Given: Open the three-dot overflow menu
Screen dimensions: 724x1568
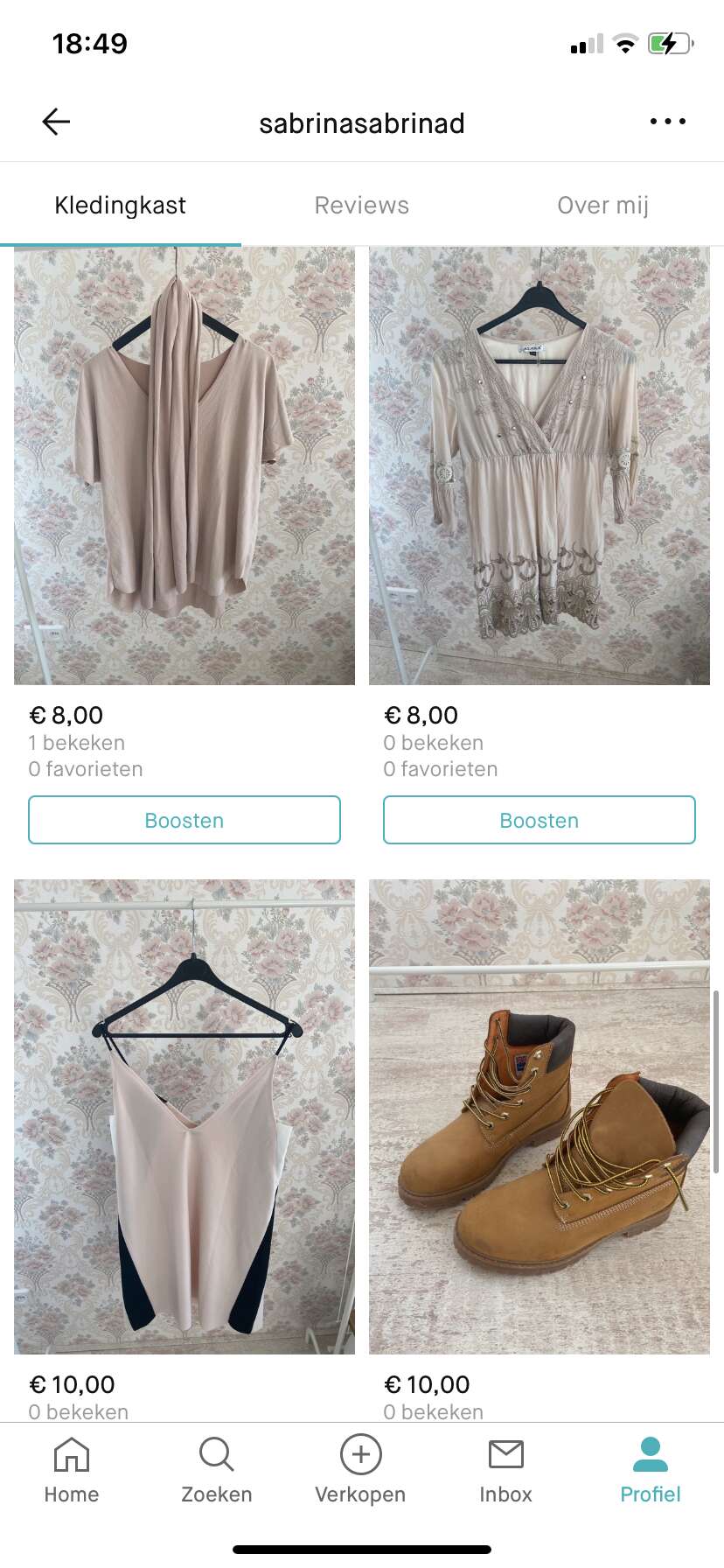Looking at the screenshot, I should pyautogui.click(x=667, y=122).
